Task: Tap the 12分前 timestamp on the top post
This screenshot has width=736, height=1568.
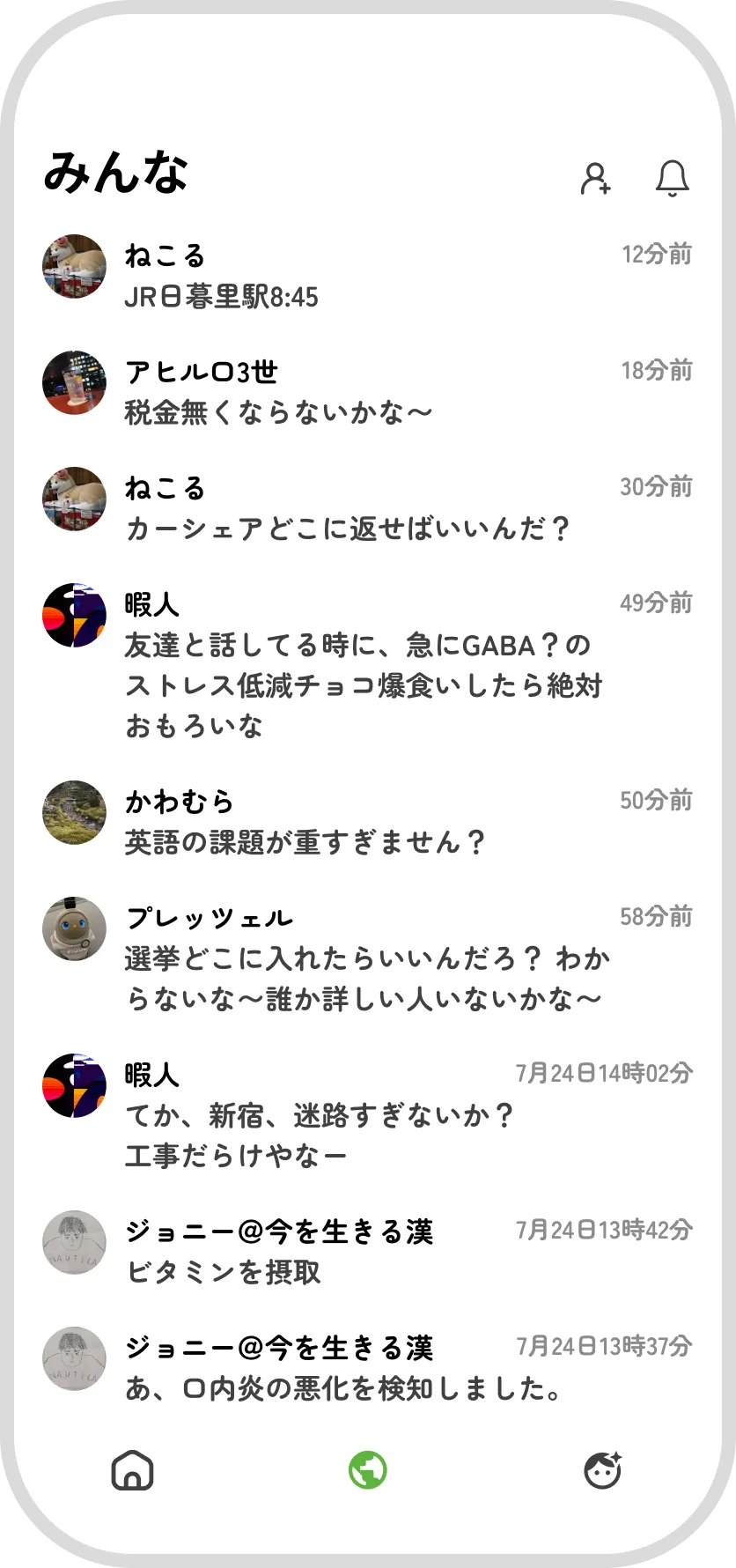Action: pyautogui.click(x=656, y=253)
